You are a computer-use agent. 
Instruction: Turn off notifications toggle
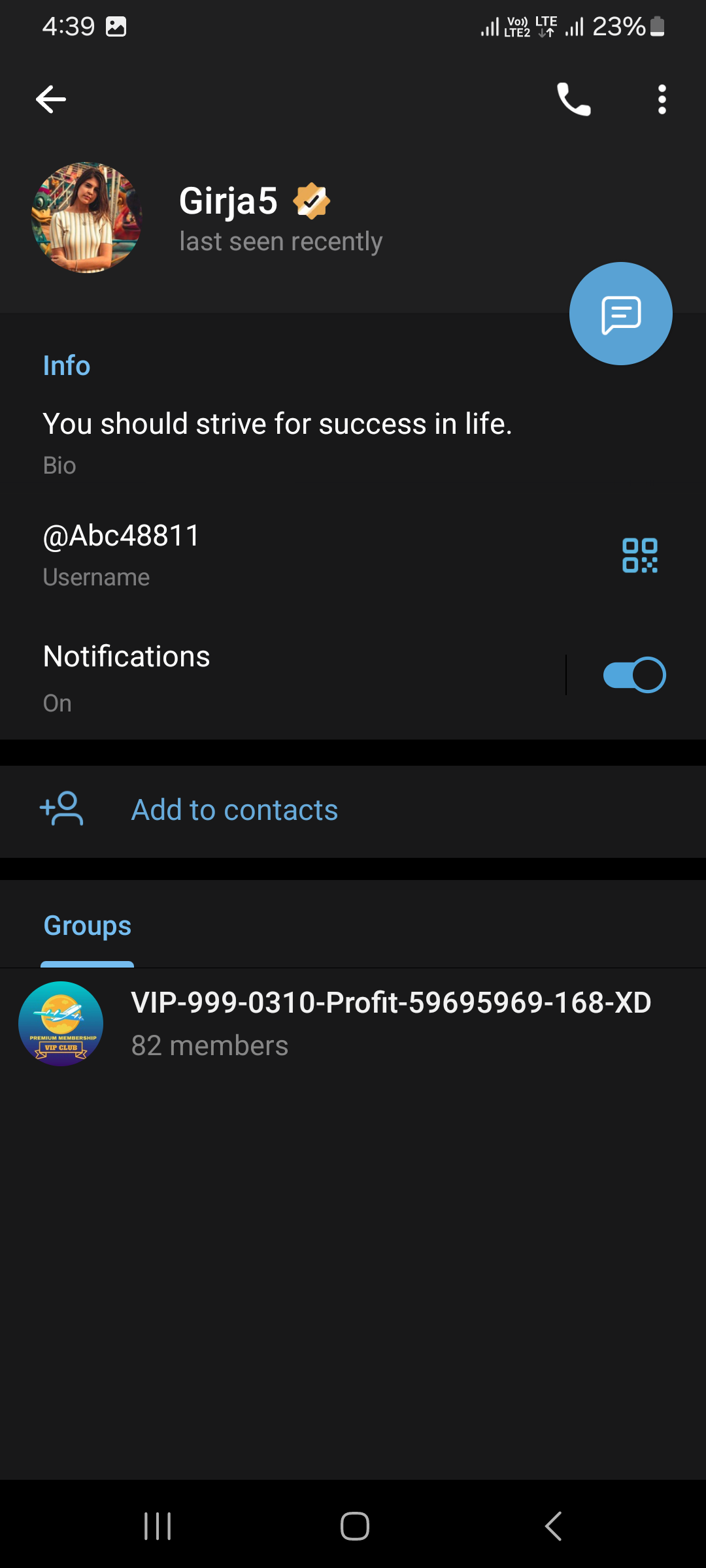pos(633,675)
